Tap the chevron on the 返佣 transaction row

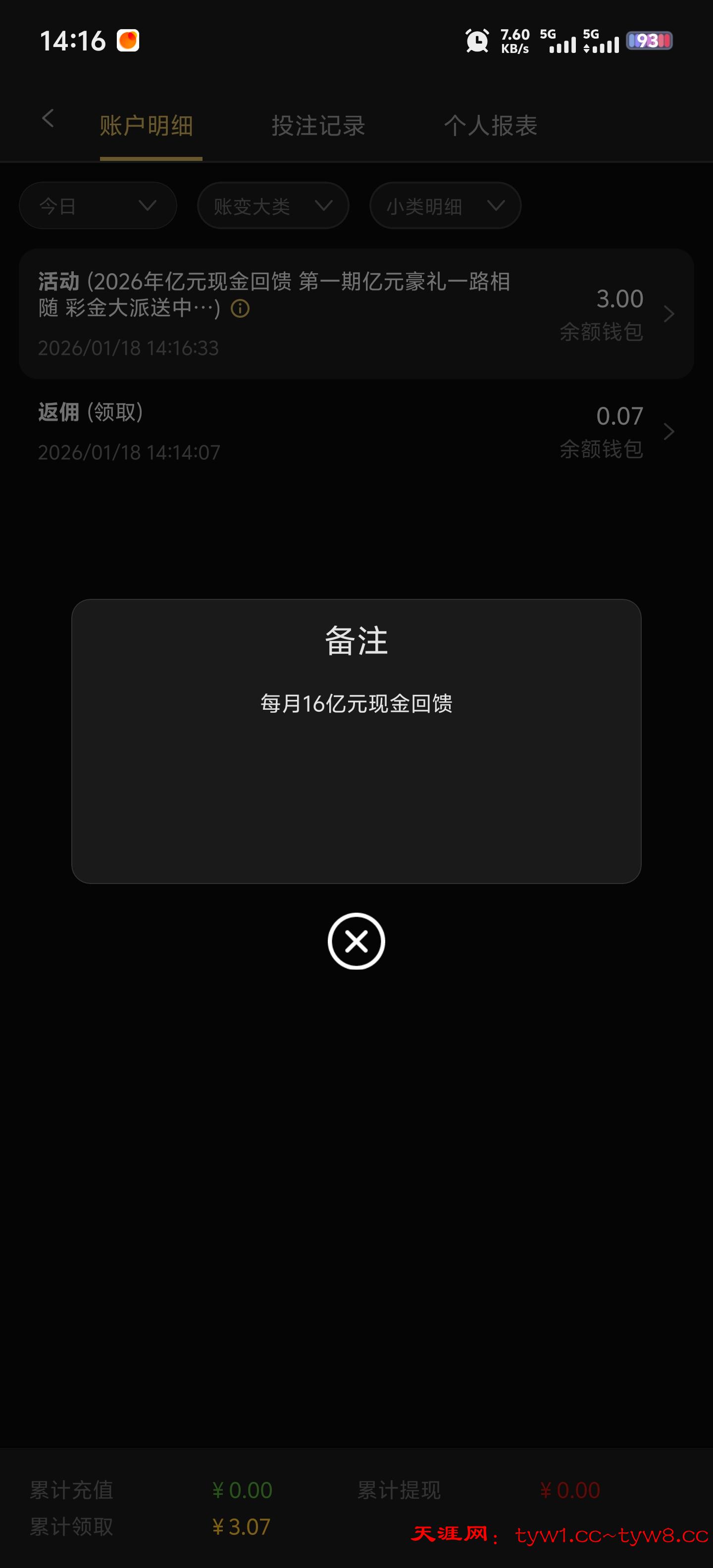(668, 432)
